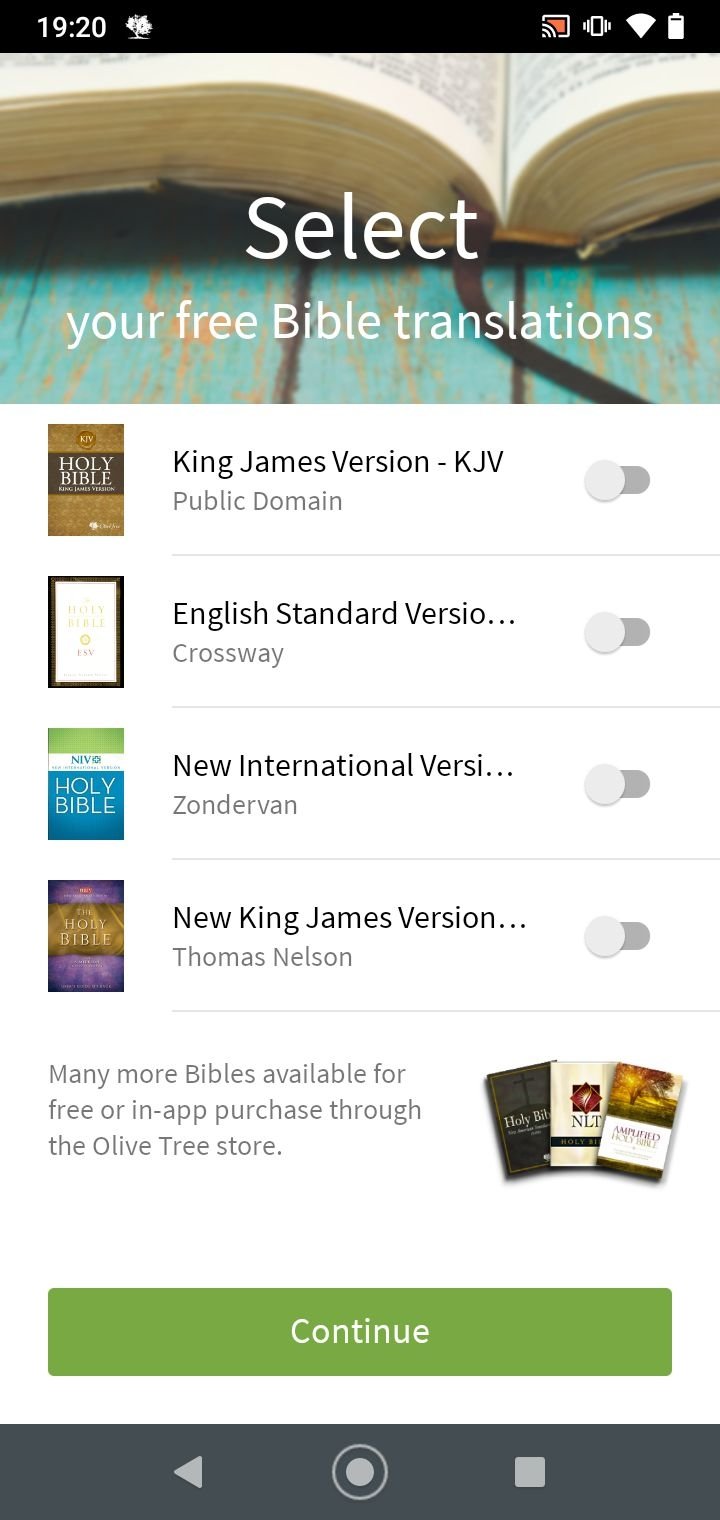Screen dimensions: 720x1520
Task: Toggle on New International Version by Zondervan
Action: point(617,785)
